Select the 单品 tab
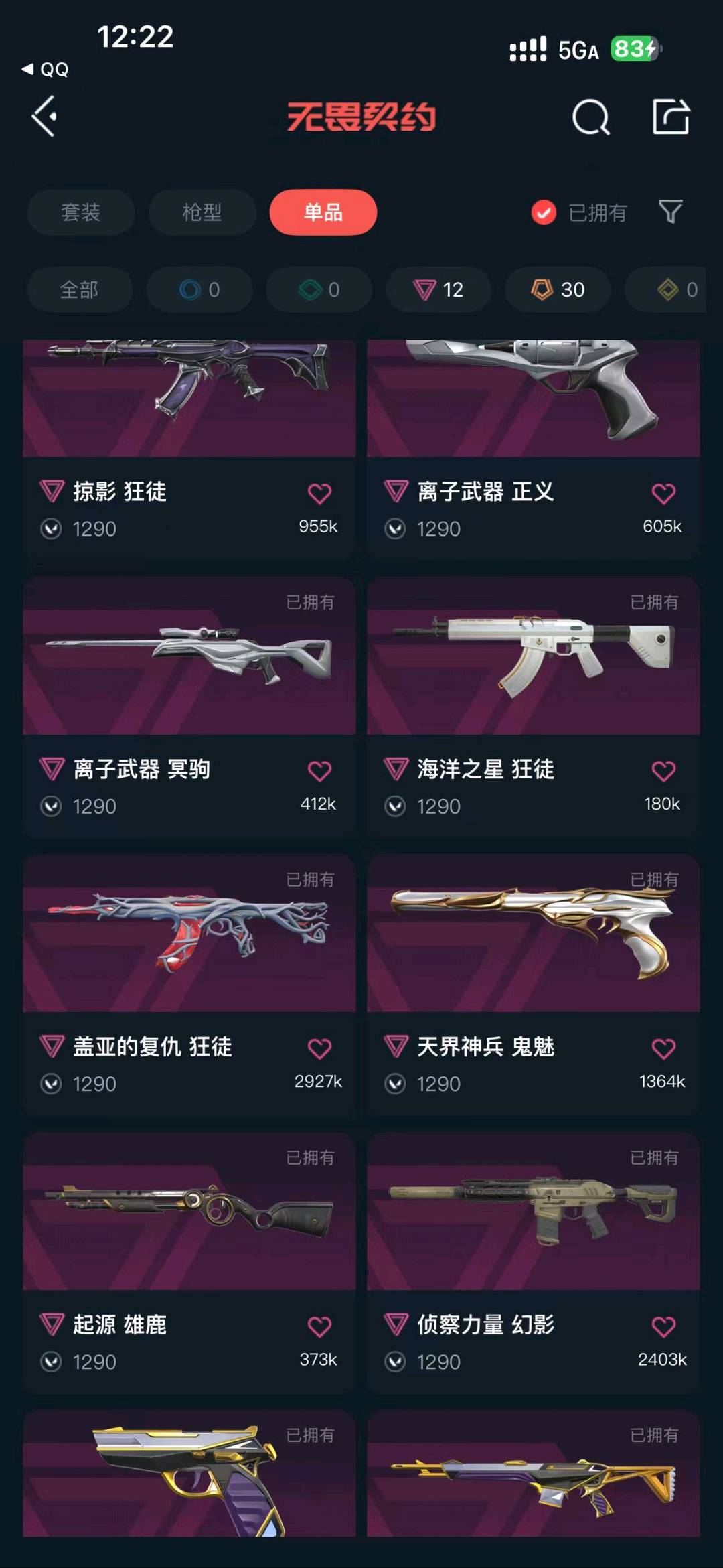Viewport: 723px width, 1568px height. click(323, 212)
